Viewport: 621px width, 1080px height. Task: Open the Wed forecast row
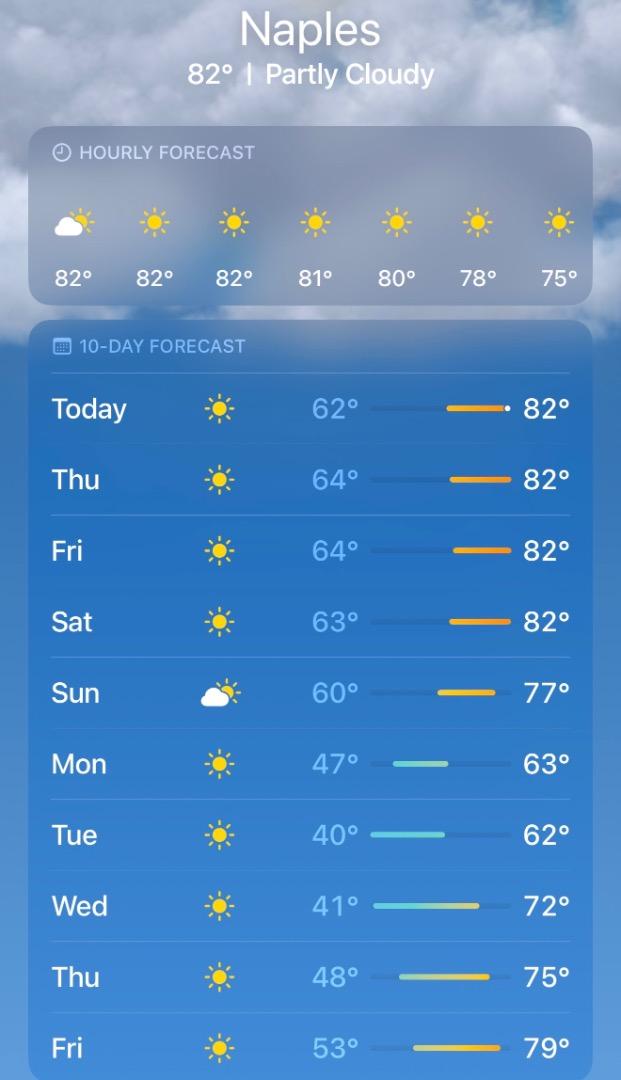point(310,906)
